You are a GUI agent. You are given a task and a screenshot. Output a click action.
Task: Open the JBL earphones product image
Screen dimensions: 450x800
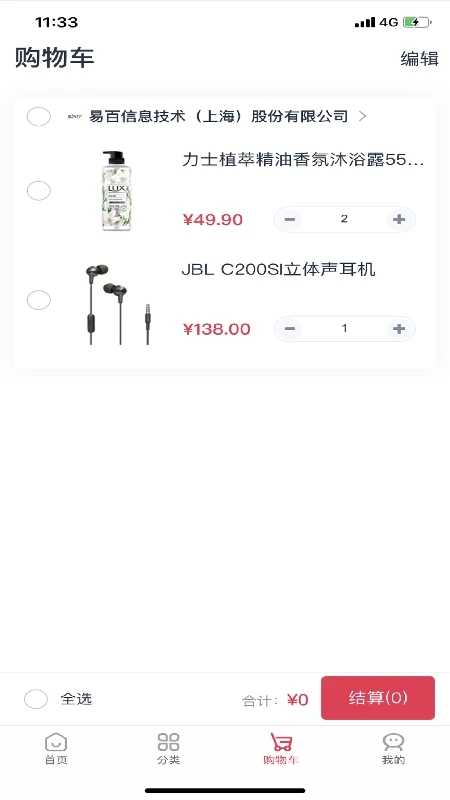(x=117, y=304)
